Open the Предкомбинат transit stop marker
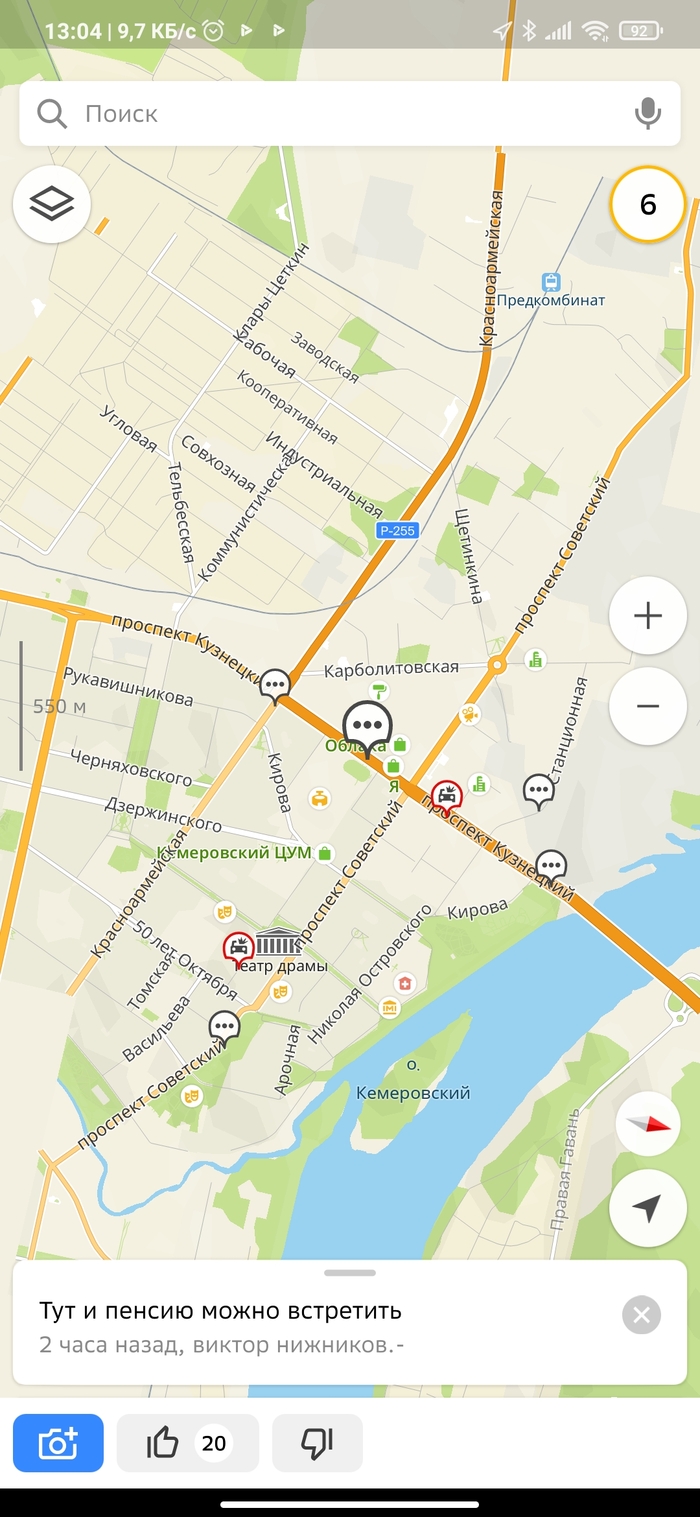Viewport: 700px width, 1517px height. click(550, 283)
